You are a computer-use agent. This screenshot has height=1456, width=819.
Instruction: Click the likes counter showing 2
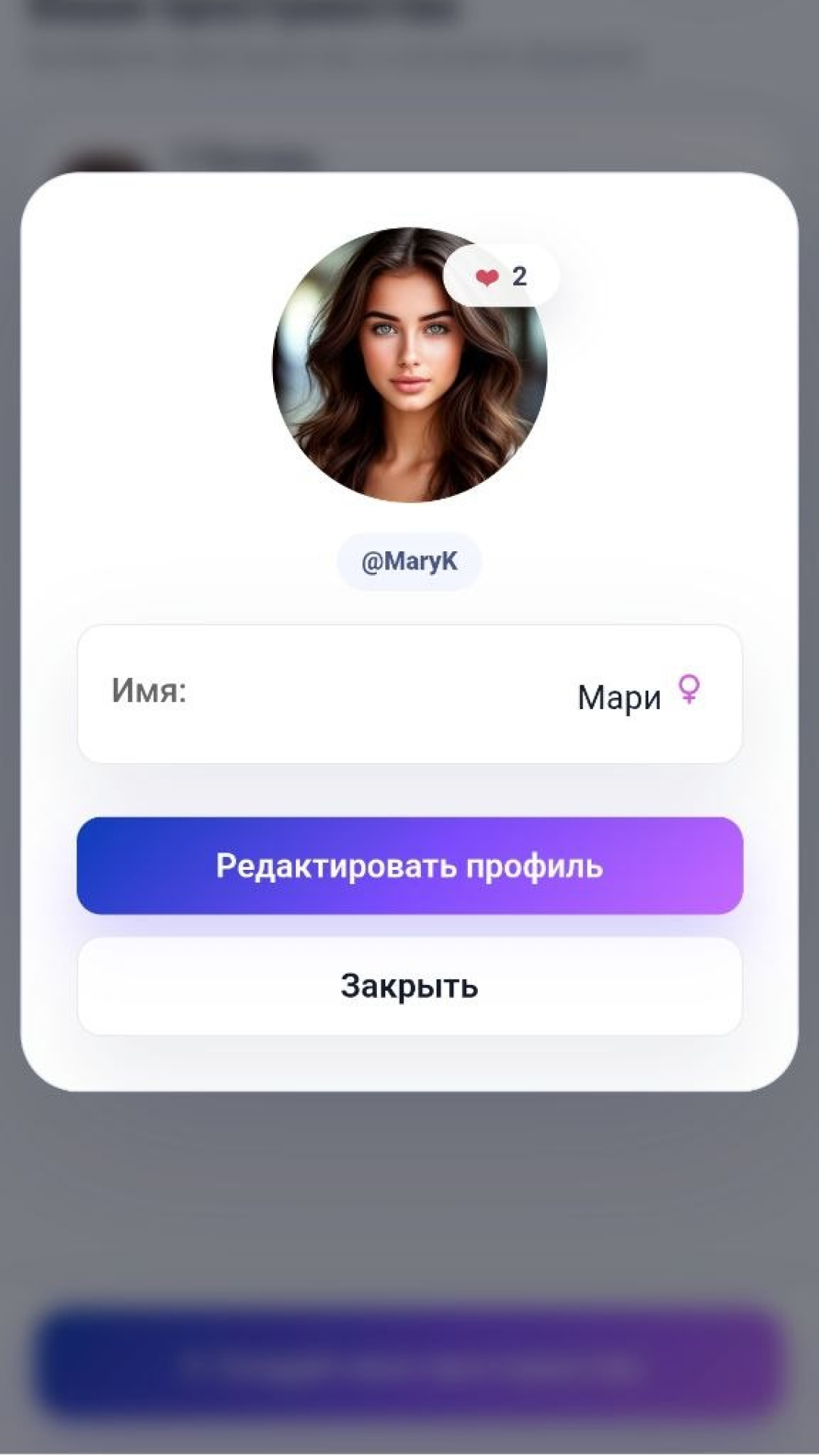pyautogui.click(x=520, y=275)
